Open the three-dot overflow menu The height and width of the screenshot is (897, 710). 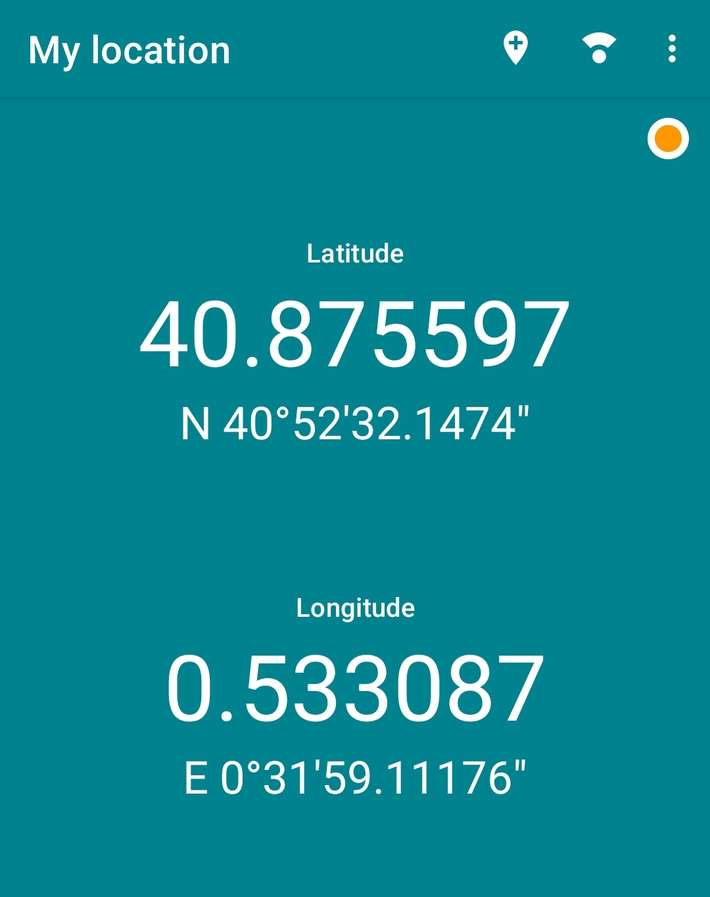click(x=672, y=48)
